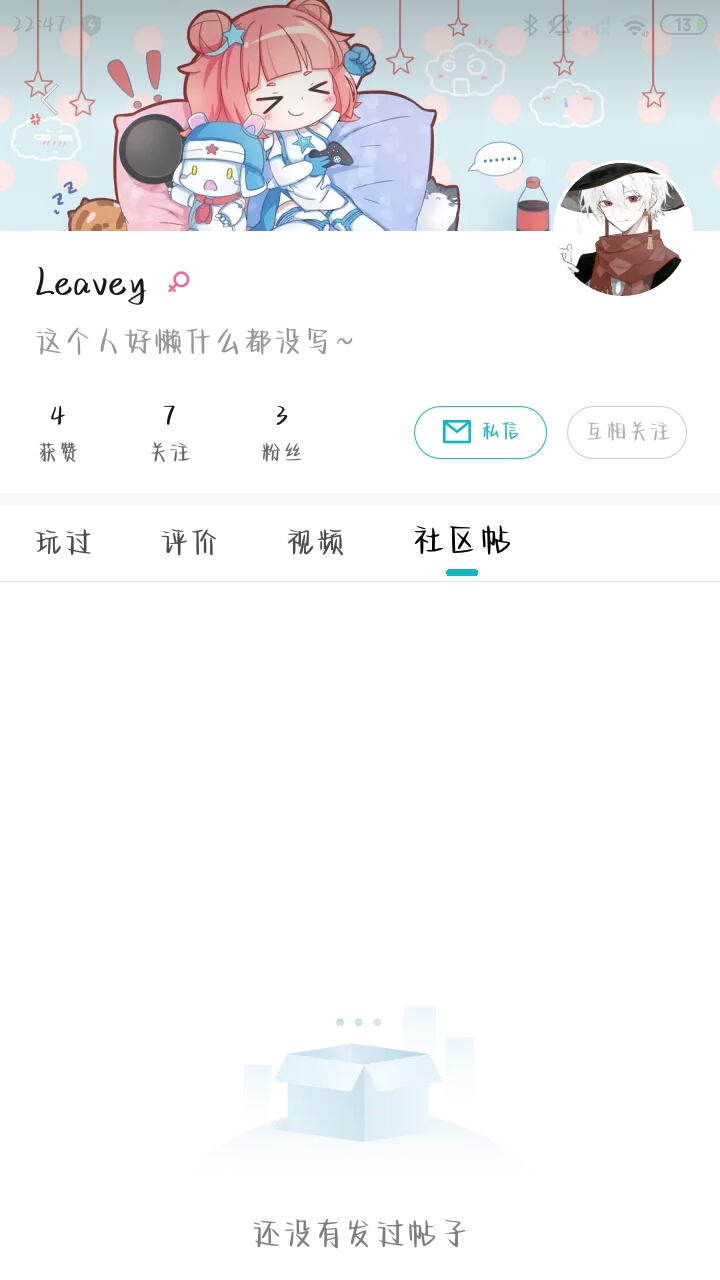
Task: Send a private message via 私信
Action: click(480, 432)
